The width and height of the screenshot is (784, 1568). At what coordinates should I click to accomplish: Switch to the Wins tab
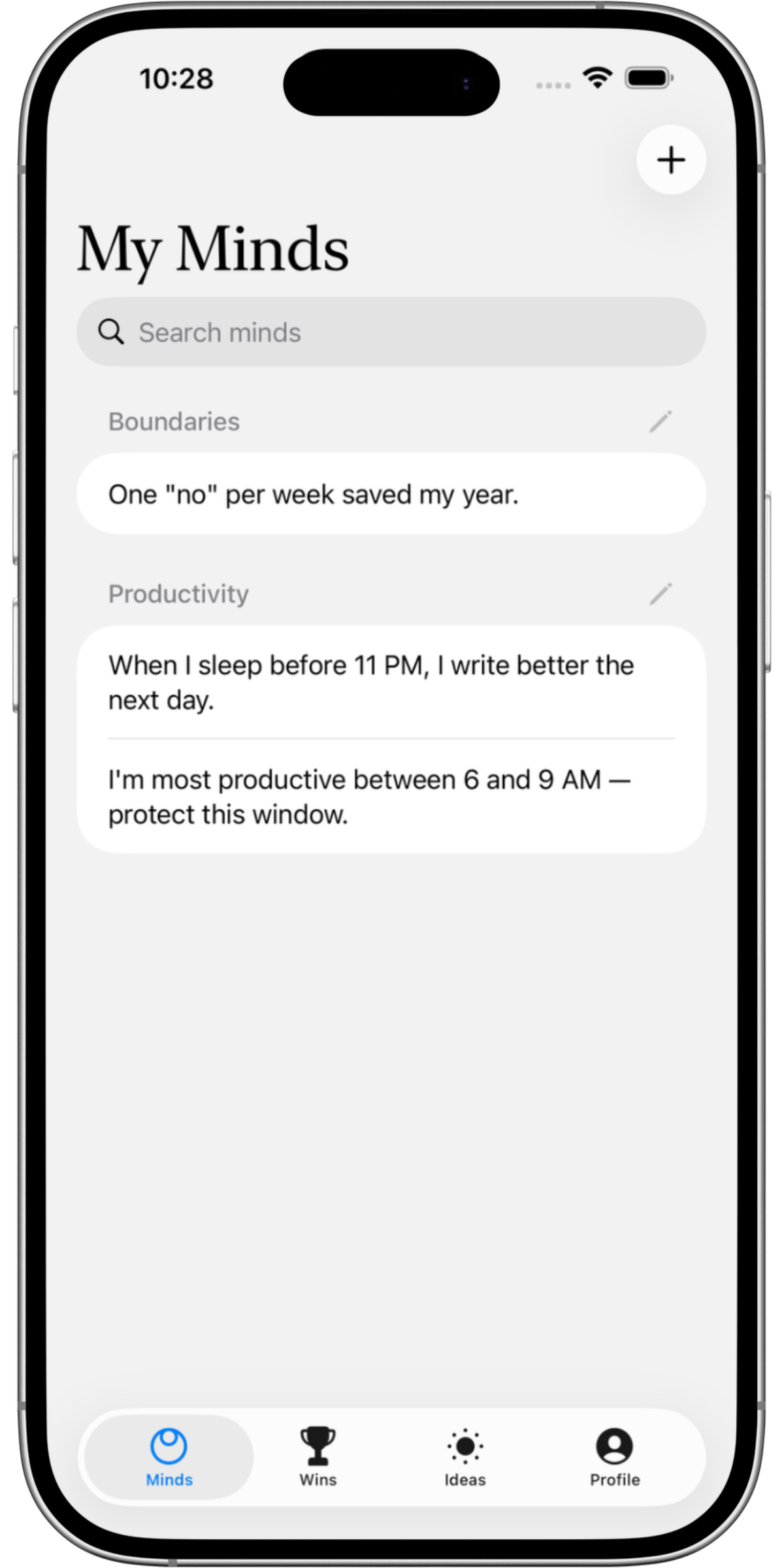point(318,1457)
